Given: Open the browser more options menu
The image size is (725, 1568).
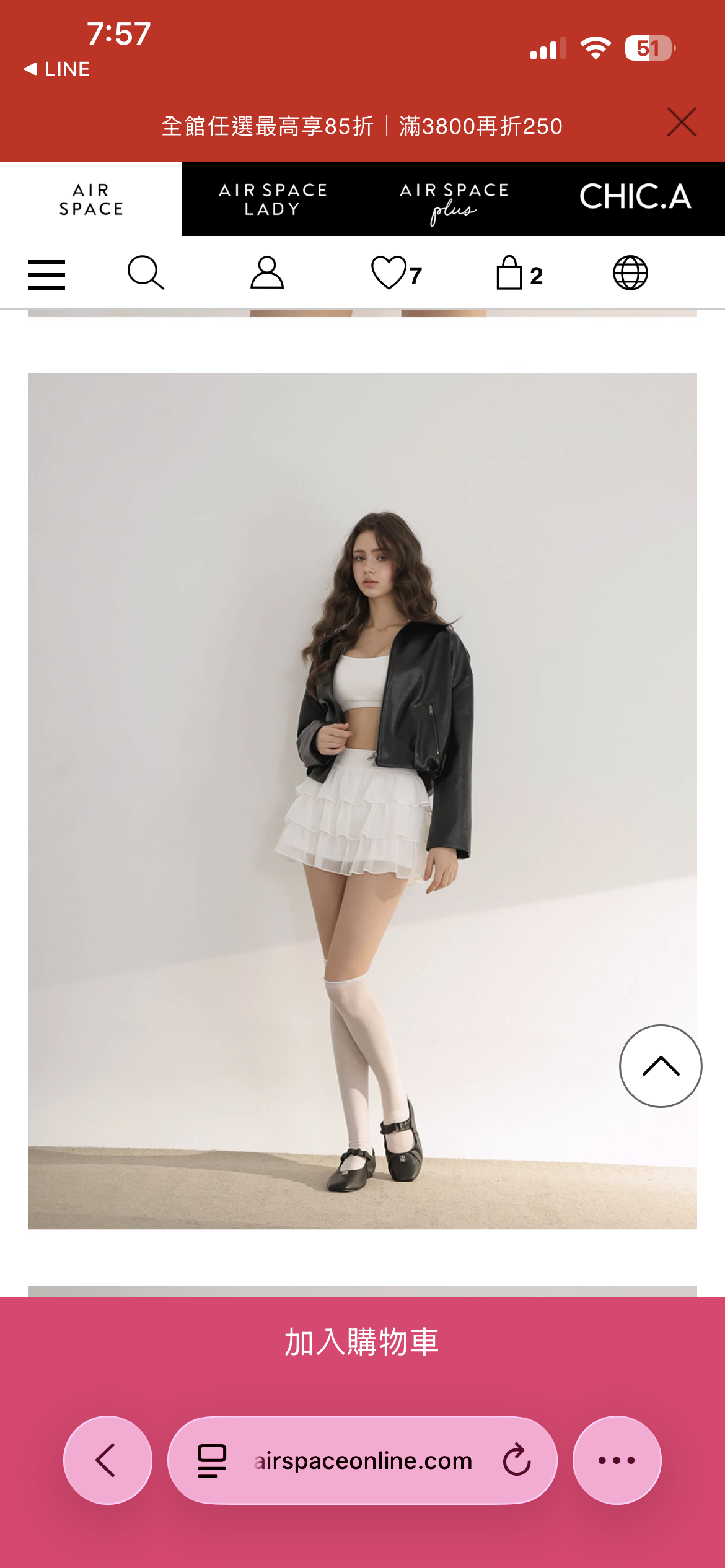Looking at the screenshot, I should pyautogui.click(x=617, y=1460).
